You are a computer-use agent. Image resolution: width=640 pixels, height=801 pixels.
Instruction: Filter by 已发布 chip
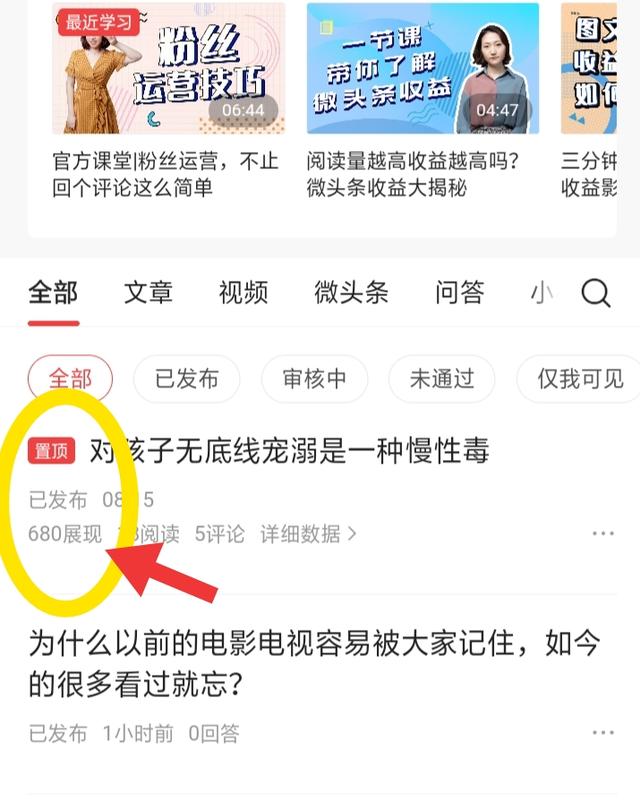coord(186,379)
